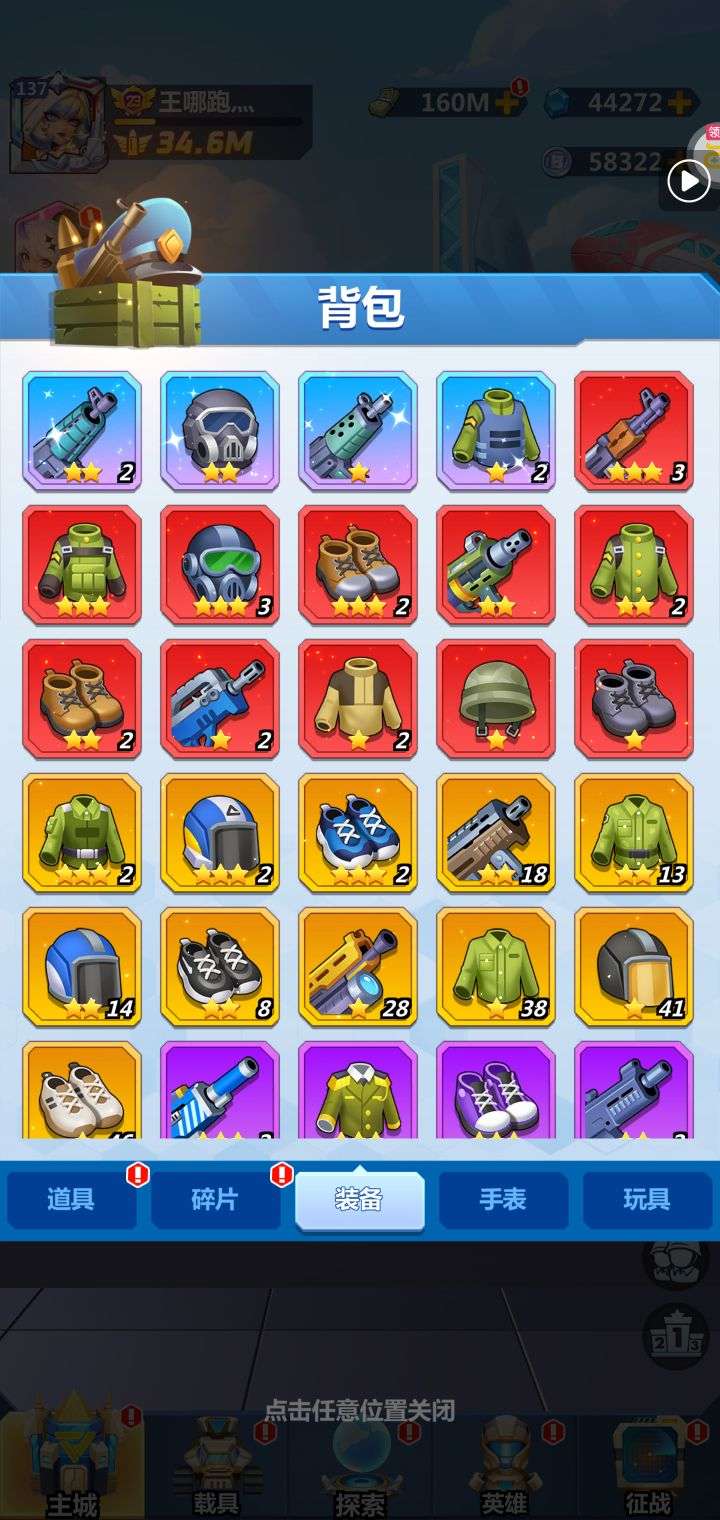Select the blue vest armor item
The image size is (720, 1520).
click(x=496, y=430)
